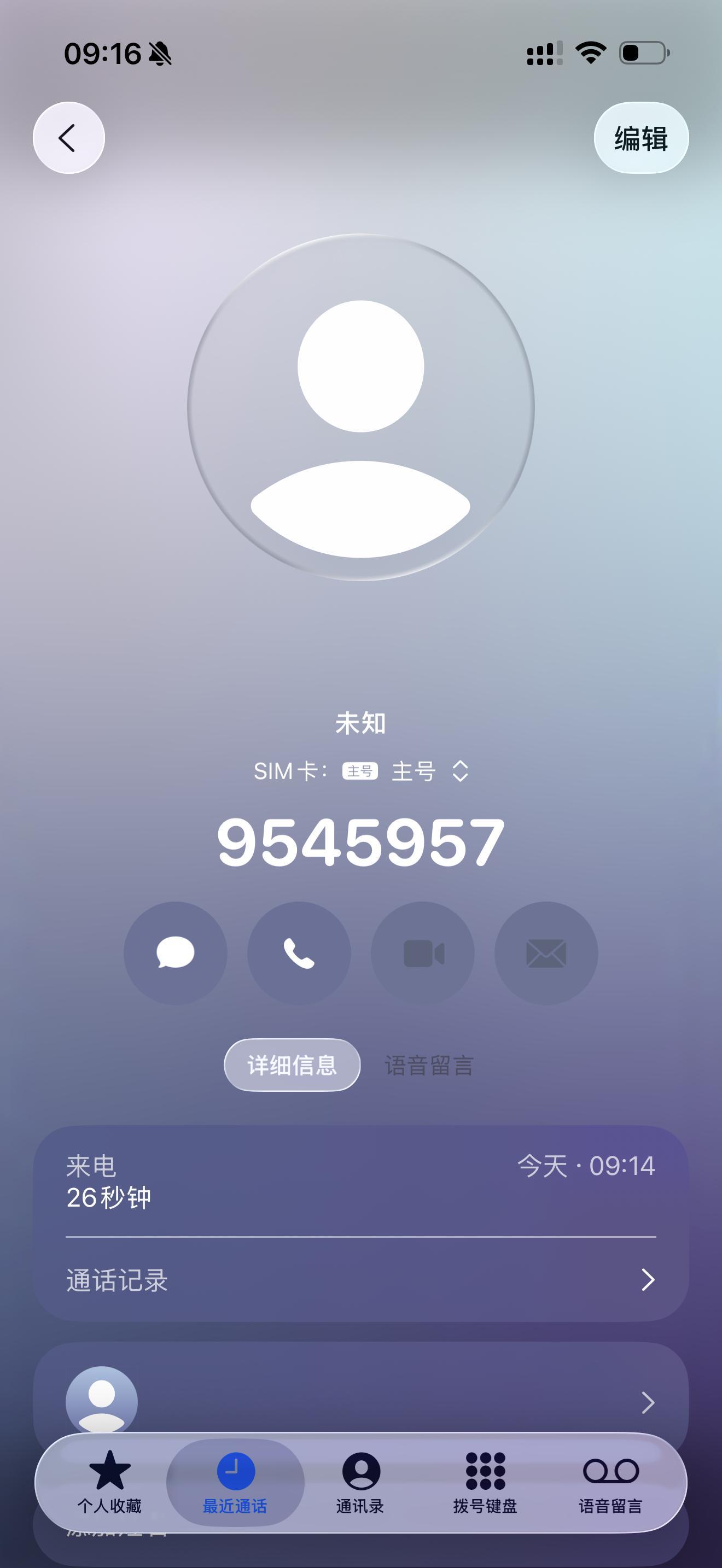Image resolution: width=722 pixels, height=1568 pixels.
Task: Go back using the left chevron button
Action: tap(69, 138)
